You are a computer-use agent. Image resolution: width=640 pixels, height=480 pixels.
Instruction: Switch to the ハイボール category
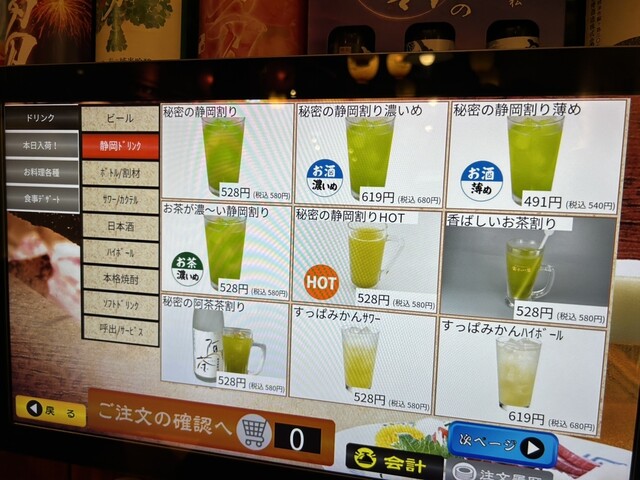click(x=120, y=251)
